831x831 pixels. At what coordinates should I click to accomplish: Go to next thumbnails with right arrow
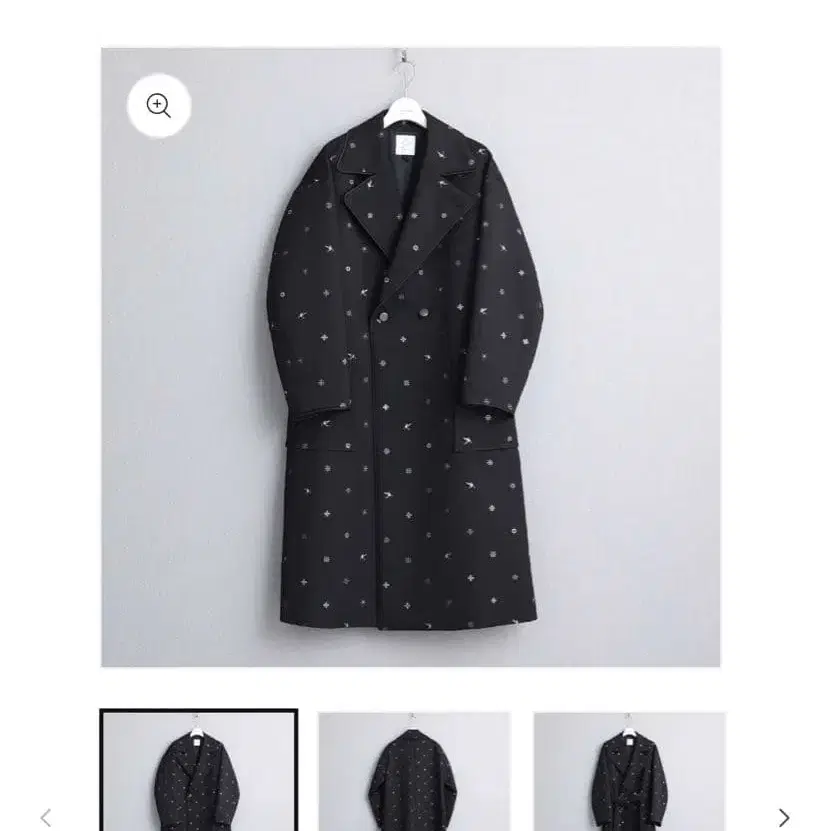pyautogui.click(x=784, y=818)
